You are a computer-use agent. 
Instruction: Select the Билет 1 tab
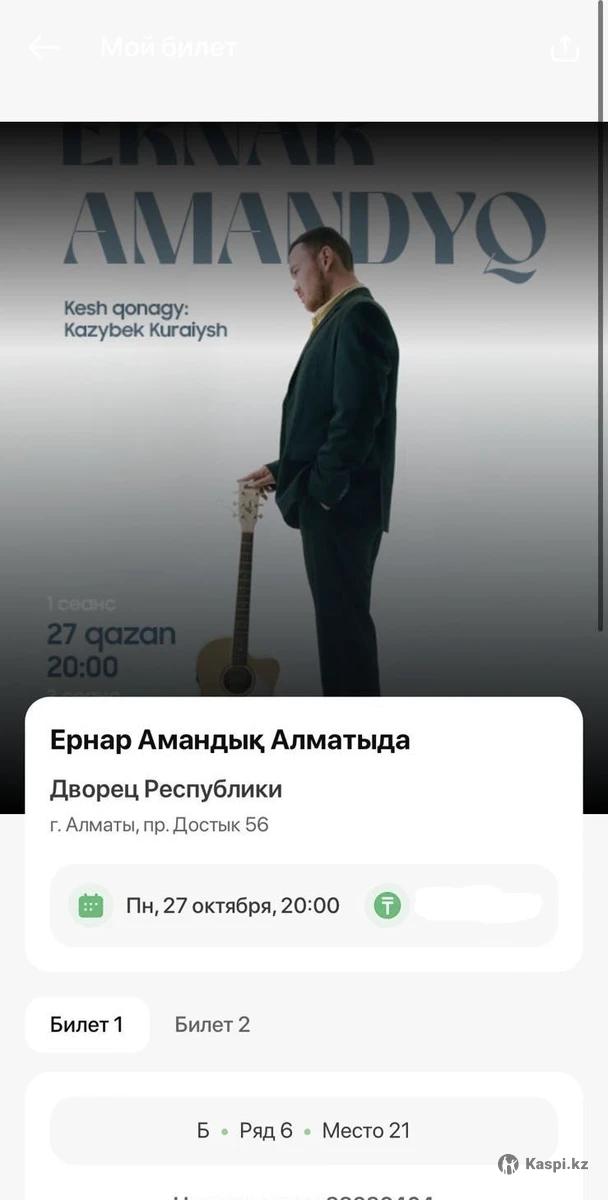click(x=87, y=1024)
